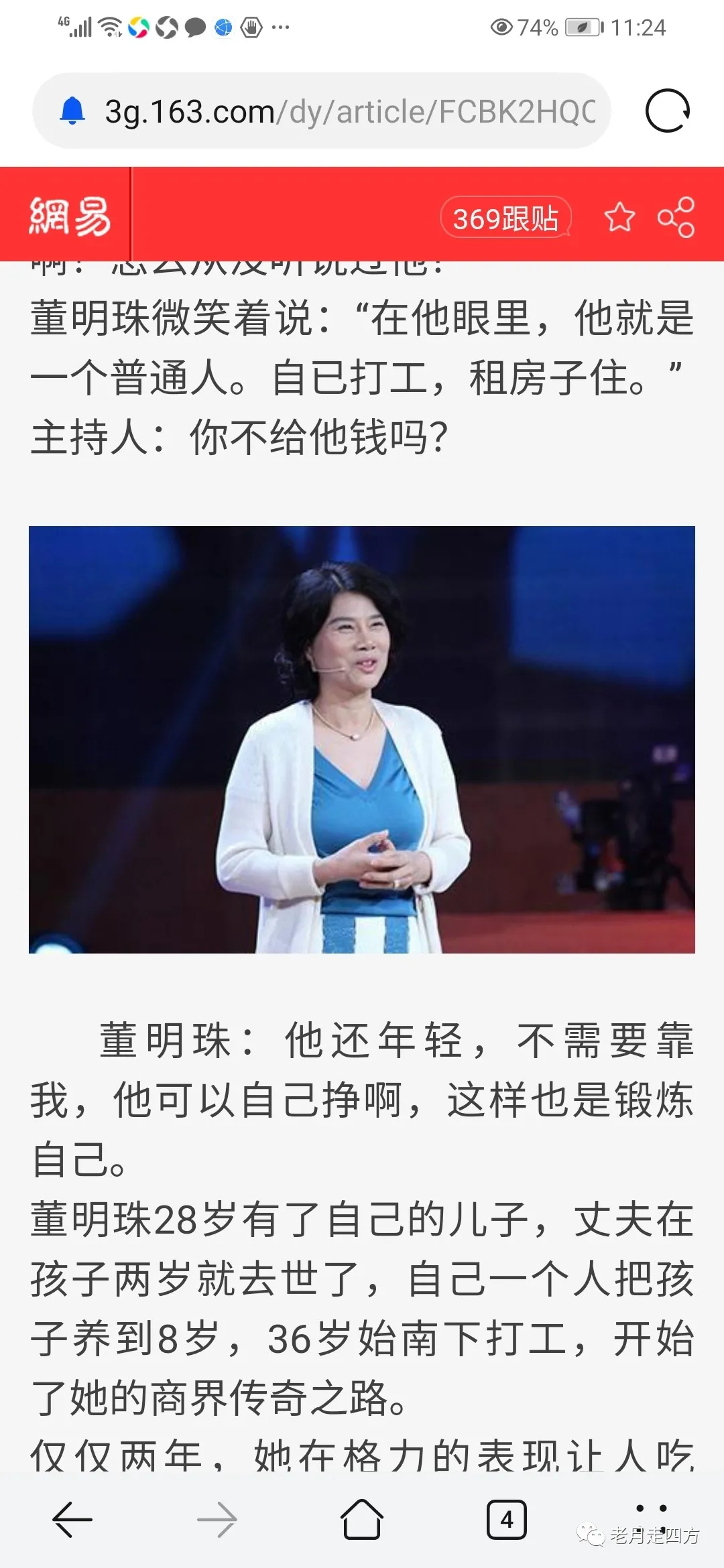Reload the current page
Screen dimensions: 724x1568
point(667,111)
